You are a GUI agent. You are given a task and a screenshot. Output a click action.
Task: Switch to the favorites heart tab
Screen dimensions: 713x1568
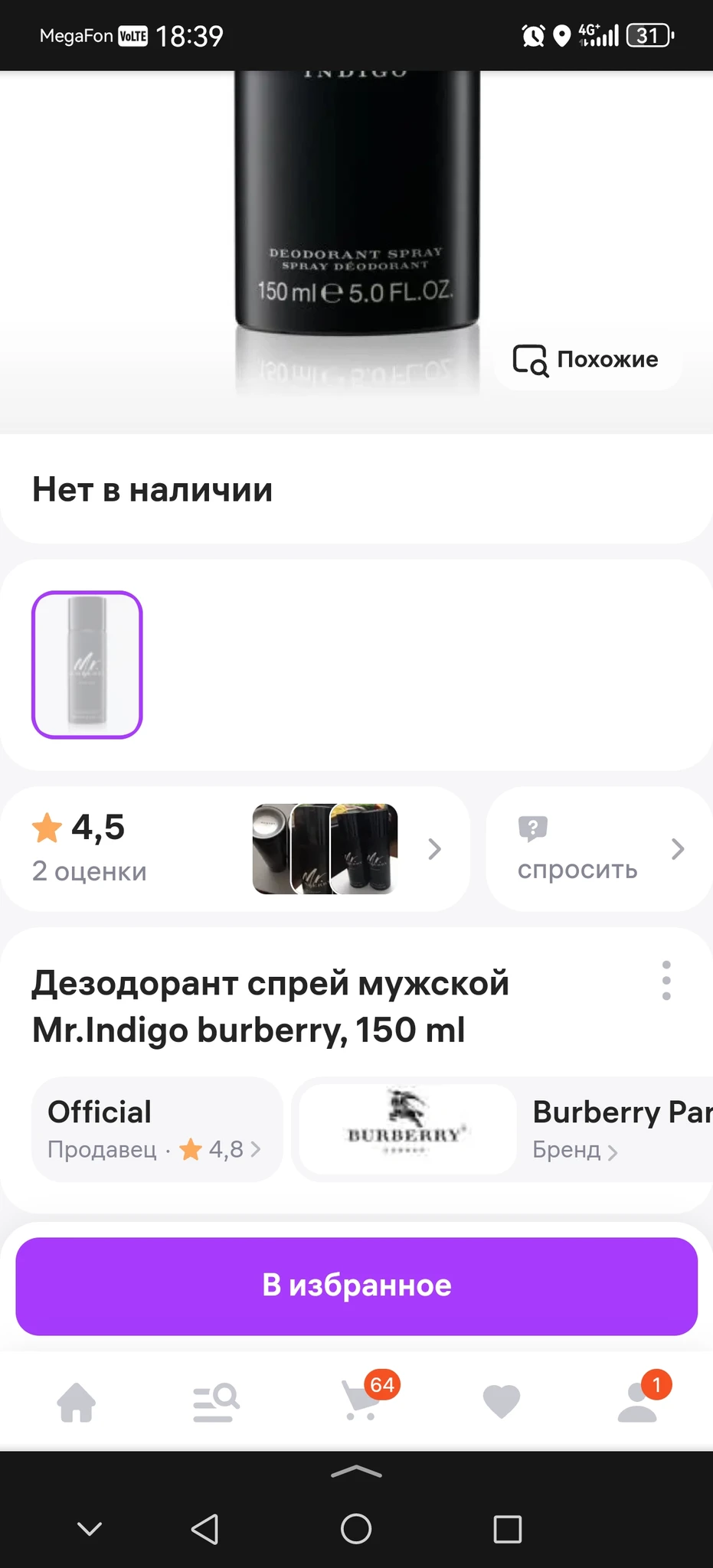502,1403
